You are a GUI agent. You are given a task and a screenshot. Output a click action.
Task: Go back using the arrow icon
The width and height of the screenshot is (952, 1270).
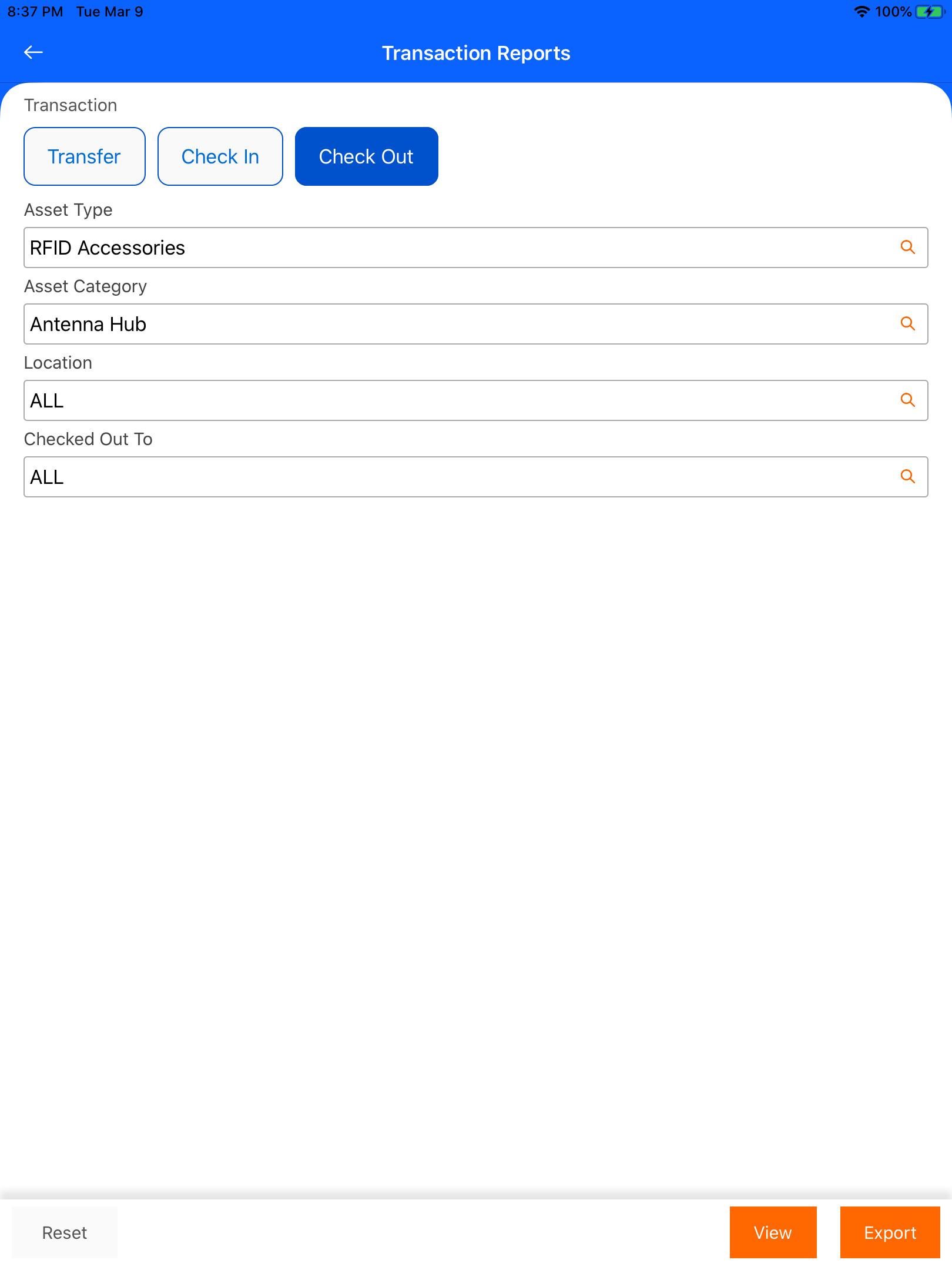(x=33, y=52)
